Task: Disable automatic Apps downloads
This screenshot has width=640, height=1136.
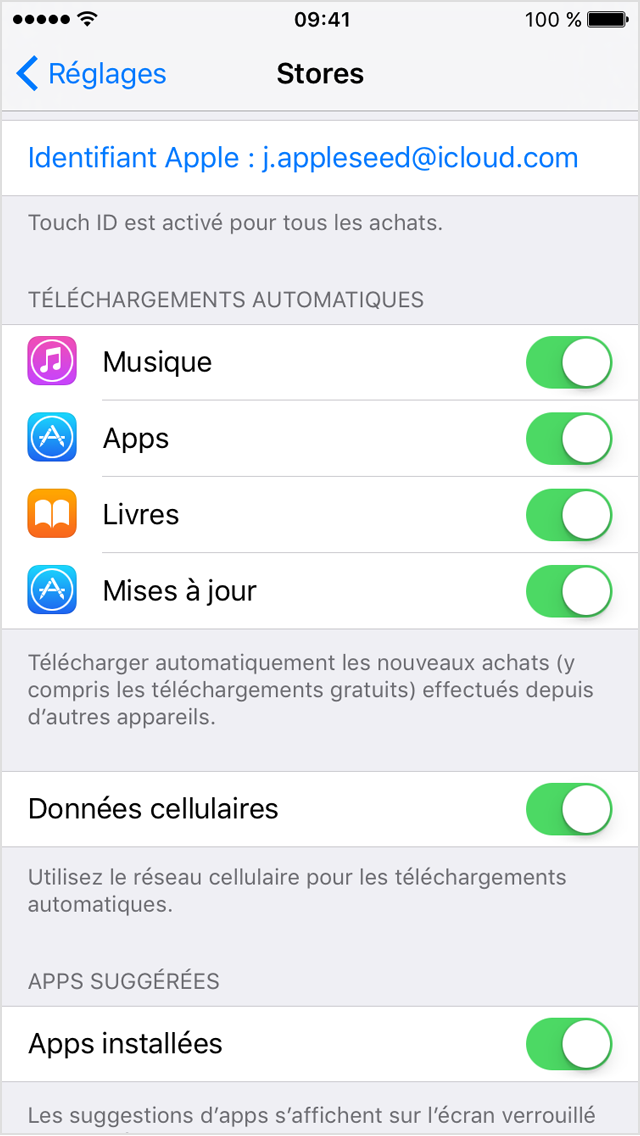Action: (x=568, y=438)
